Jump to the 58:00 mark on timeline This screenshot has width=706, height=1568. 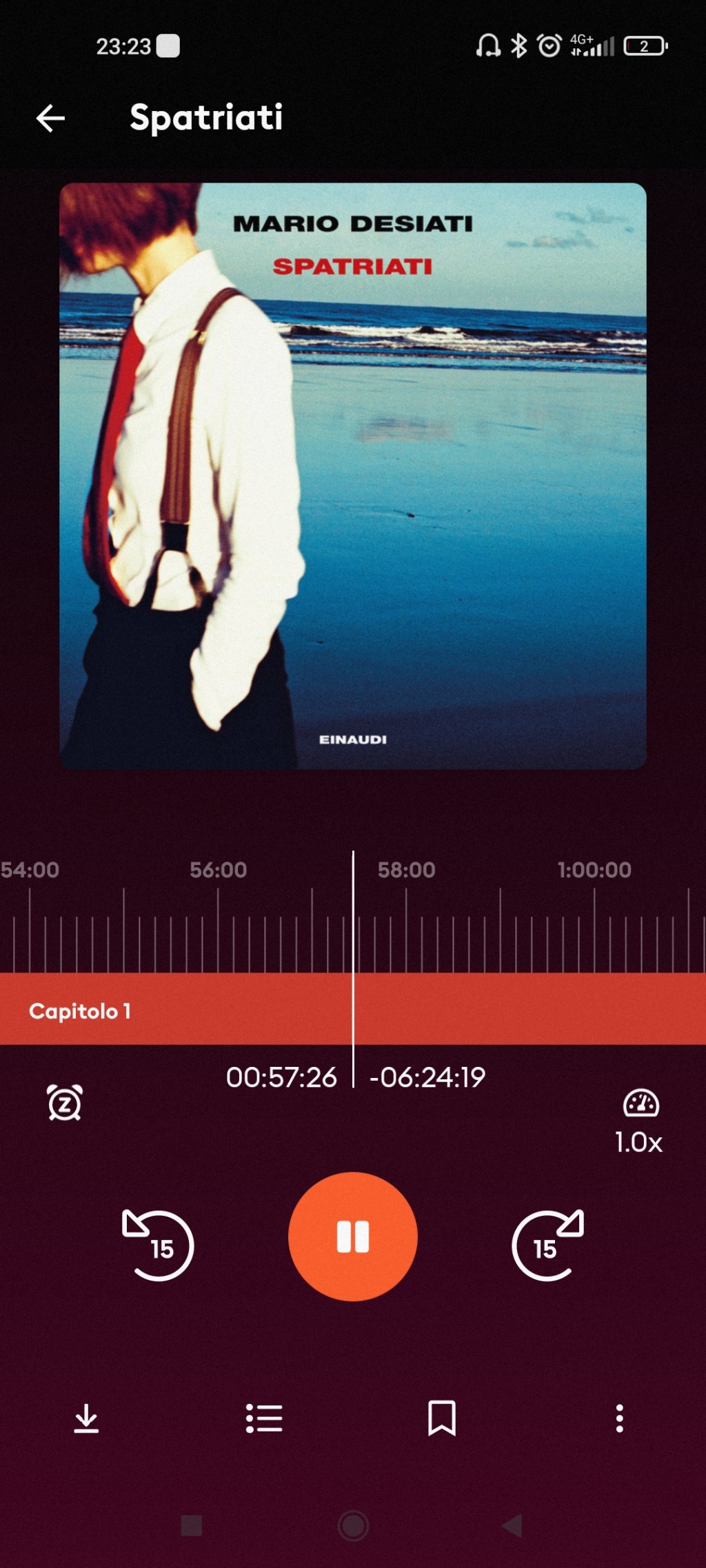tap(405, 870)
